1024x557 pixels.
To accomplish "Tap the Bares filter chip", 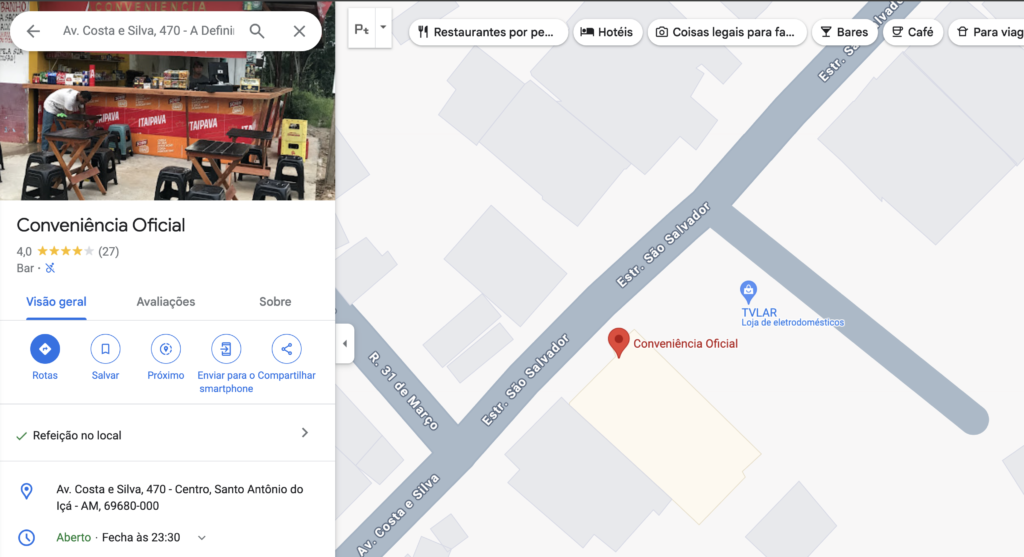I will click(x=844, y=32).
